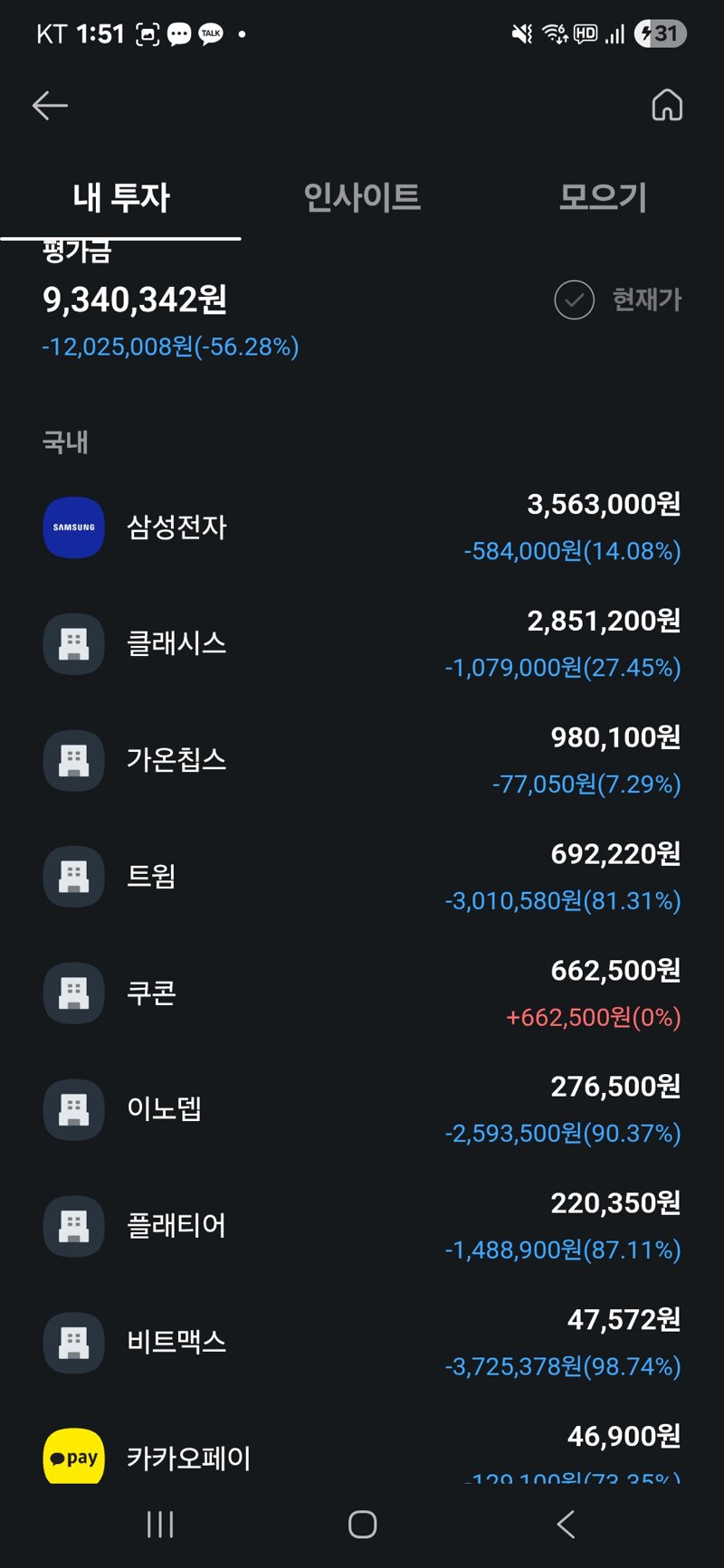Open the 비트맥스 holding row
The width and height of the screenshot is (724, 1568).
coord(362,1342)
